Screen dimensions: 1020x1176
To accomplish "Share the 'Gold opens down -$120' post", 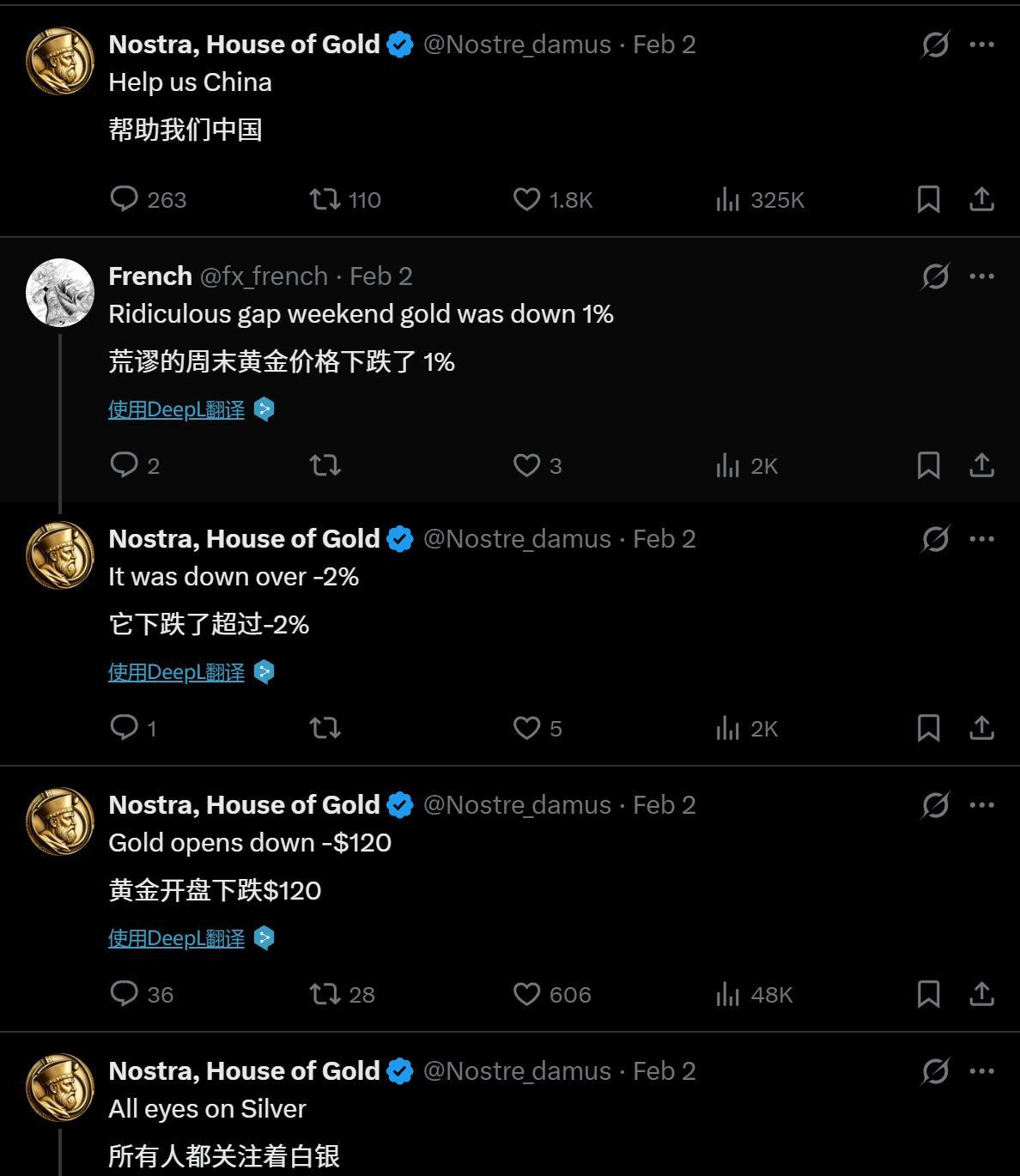I will [981, 995].
